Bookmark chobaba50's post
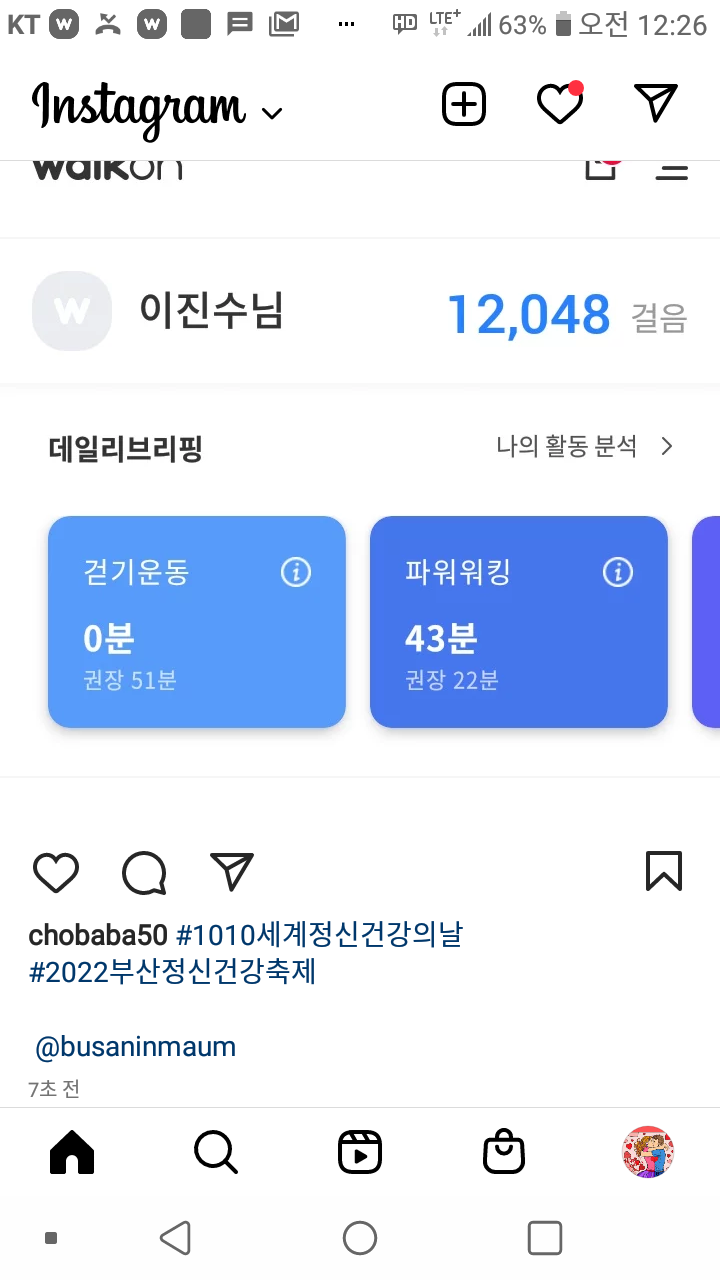Image resolution: width=720 pixels, height=1280 pixels. click(x=664, y=871)
